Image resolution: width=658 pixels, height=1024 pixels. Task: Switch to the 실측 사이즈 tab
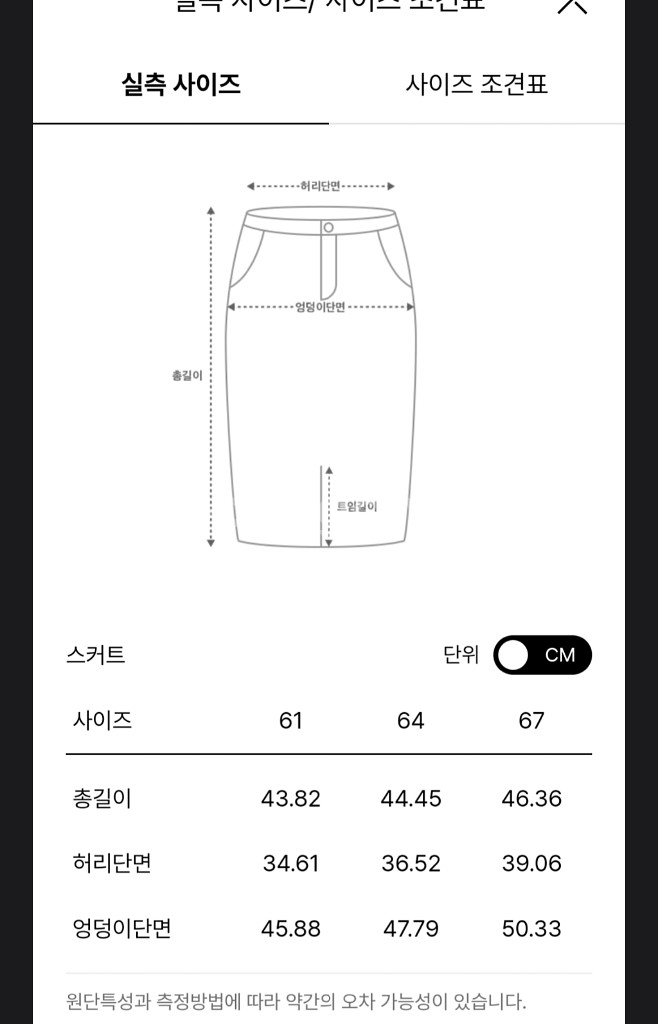[x=181, y=84]
